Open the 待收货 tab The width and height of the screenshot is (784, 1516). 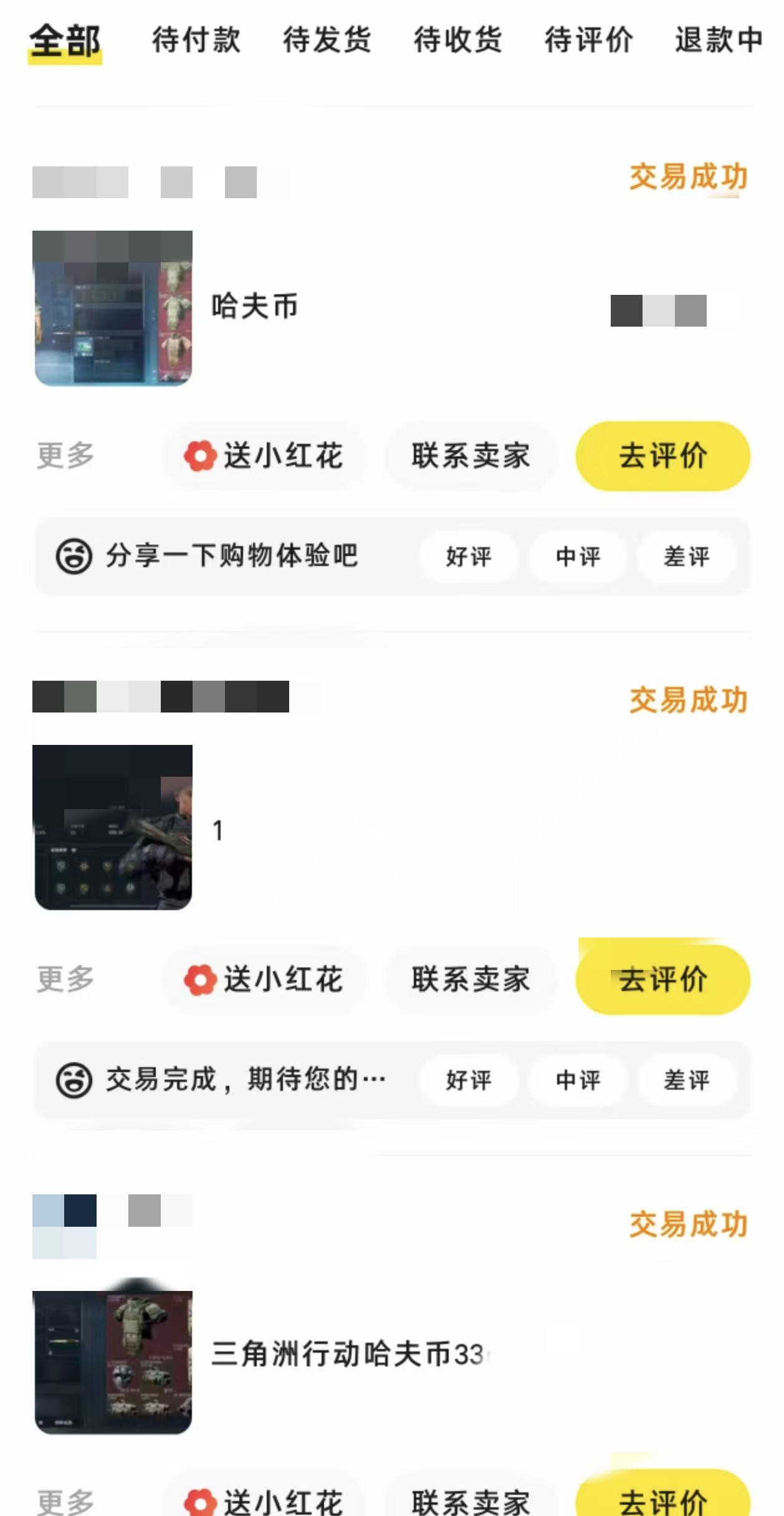[x=458, y=41]
